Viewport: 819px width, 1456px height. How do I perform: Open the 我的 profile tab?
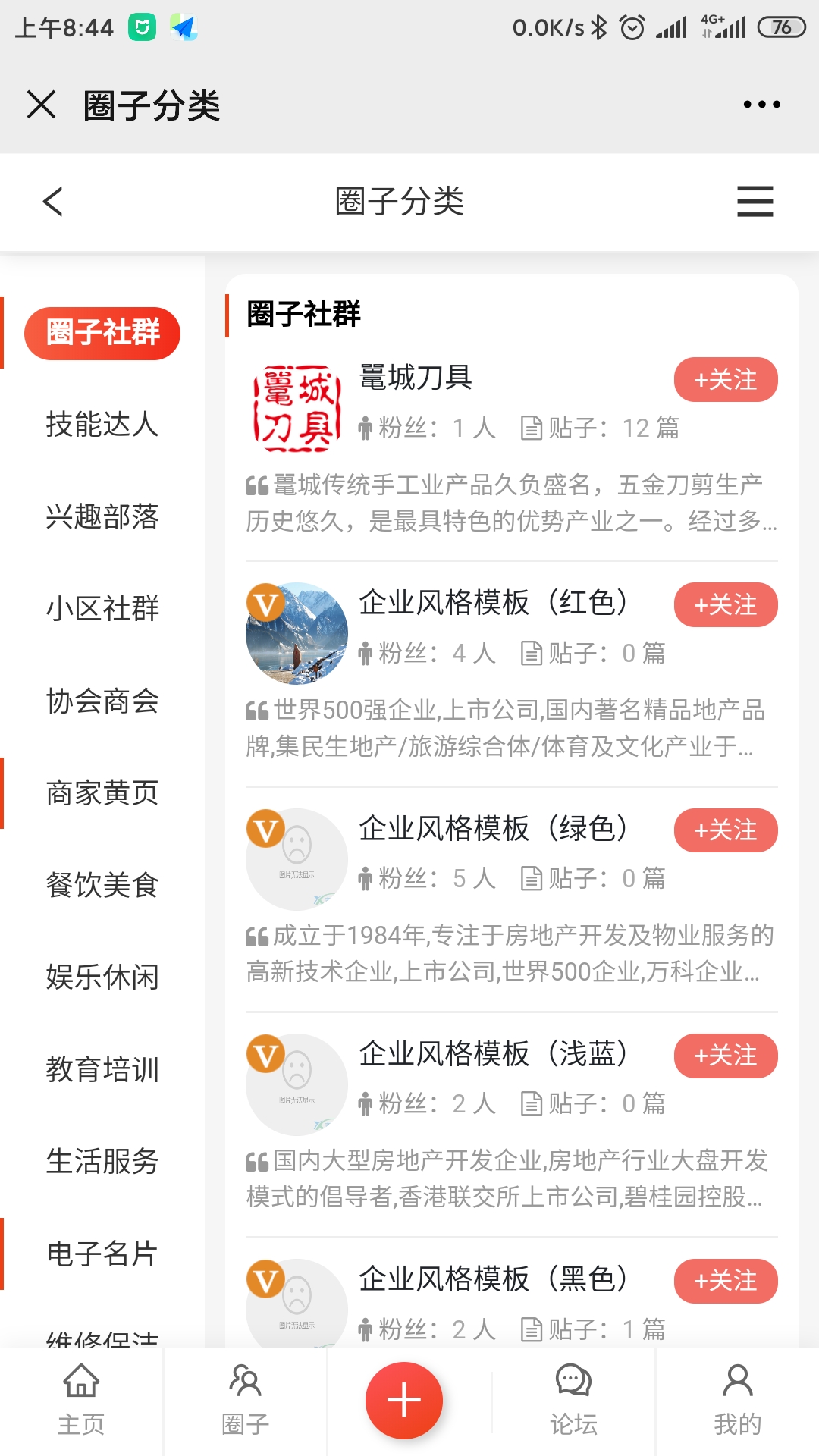click(737, 1401)
